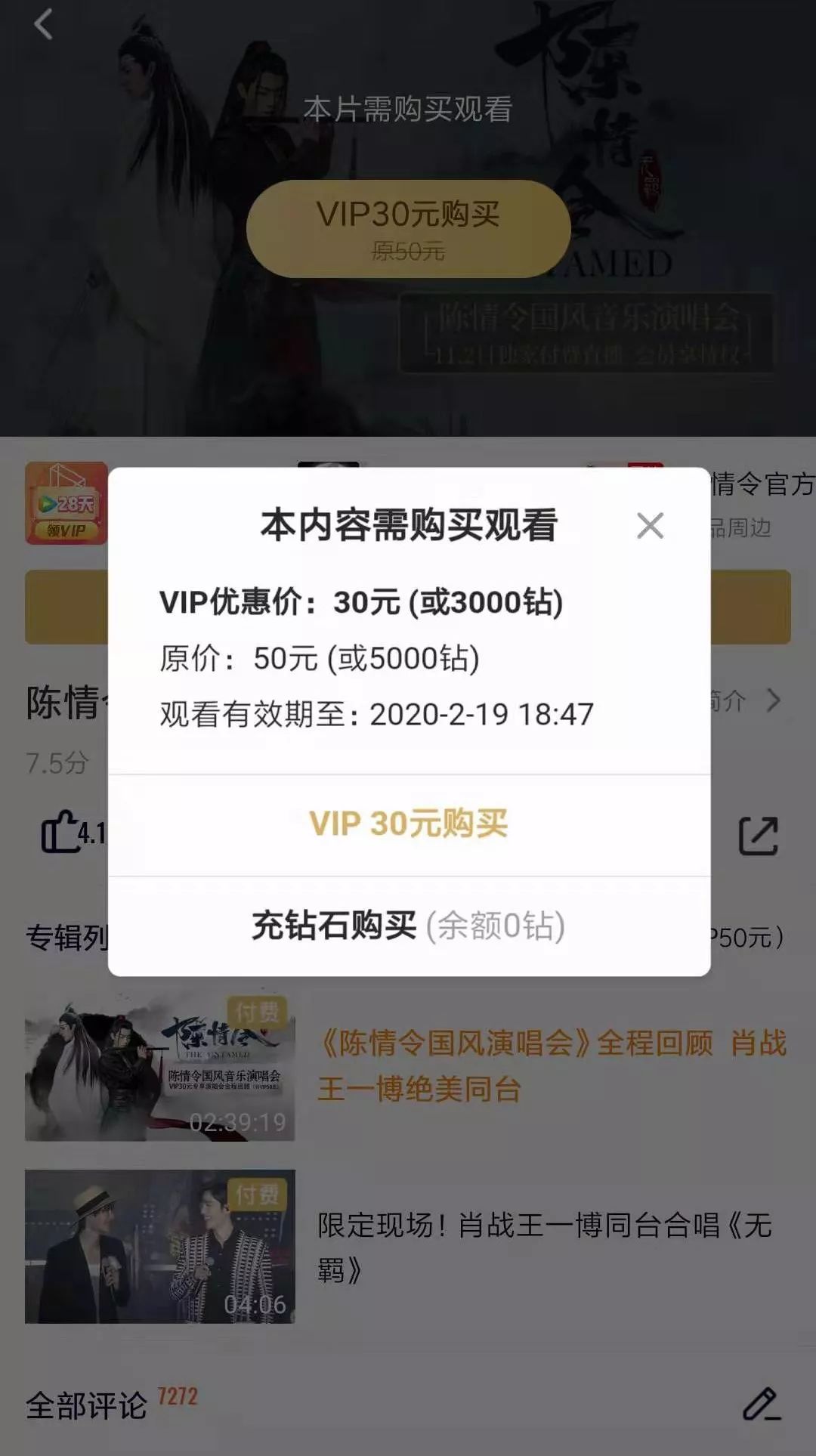Share this video
The width and height of the screenshot is (816, 1456).
[x=758, y=836]
